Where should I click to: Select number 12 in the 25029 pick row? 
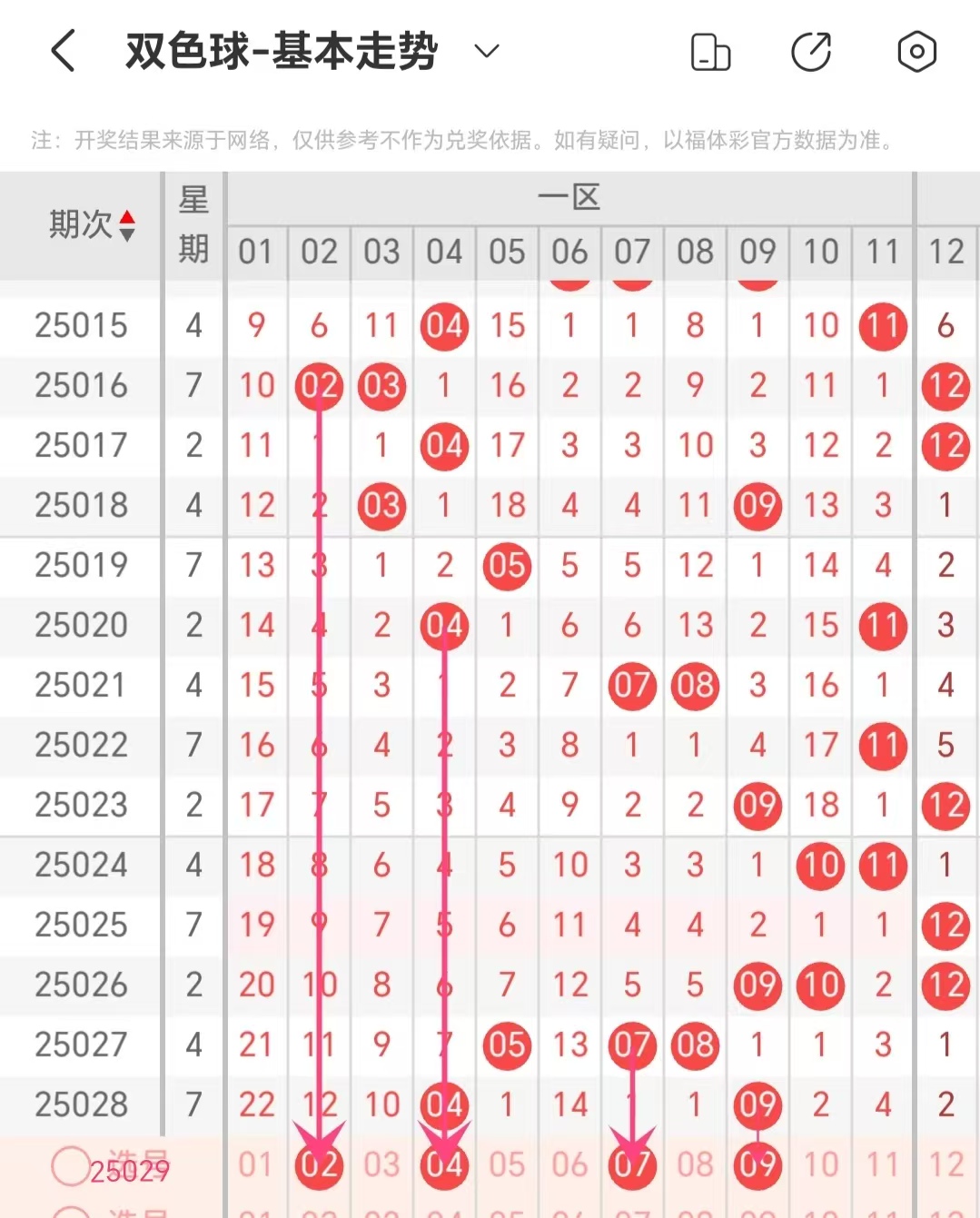[x=945, y=1165]
